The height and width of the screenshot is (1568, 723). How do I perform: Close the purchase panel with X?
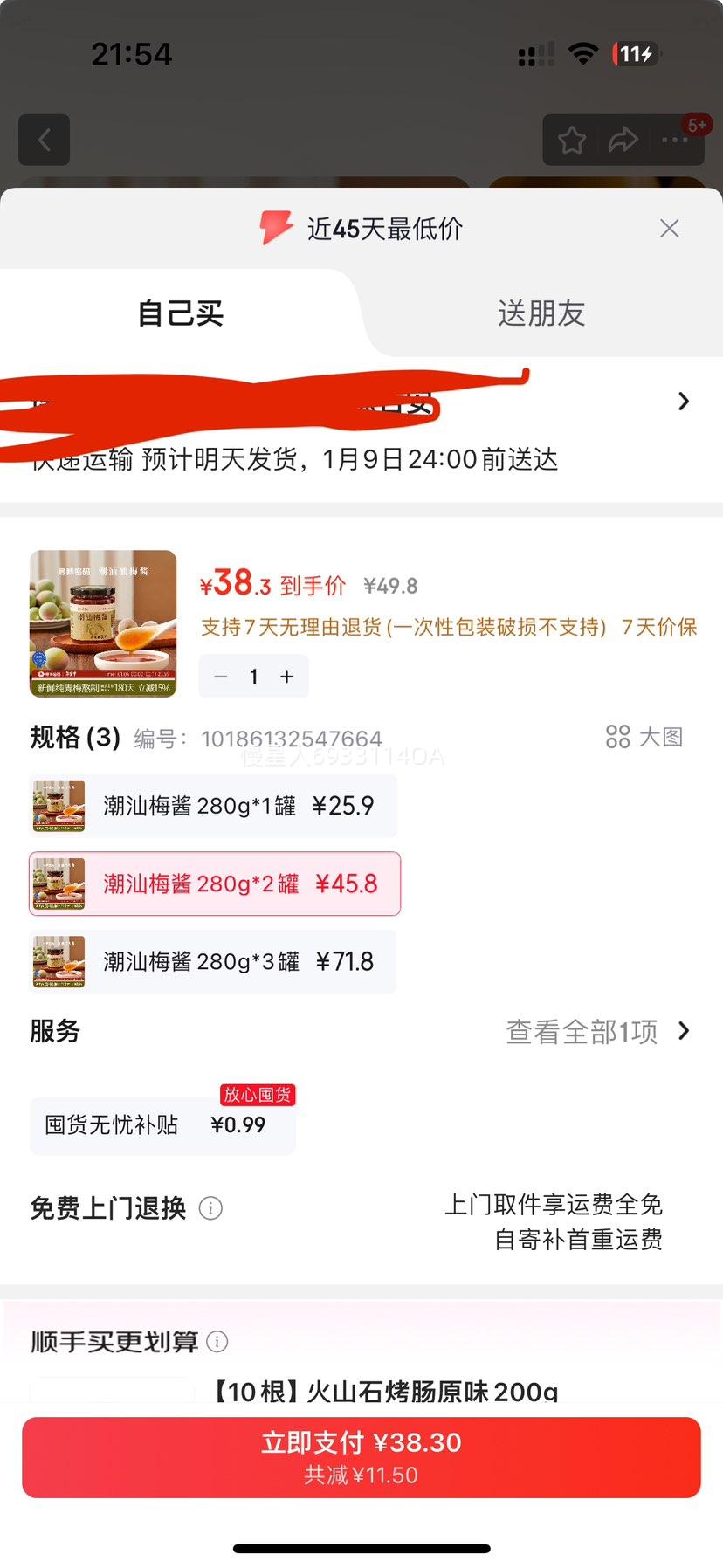click(x=670, y=228)
